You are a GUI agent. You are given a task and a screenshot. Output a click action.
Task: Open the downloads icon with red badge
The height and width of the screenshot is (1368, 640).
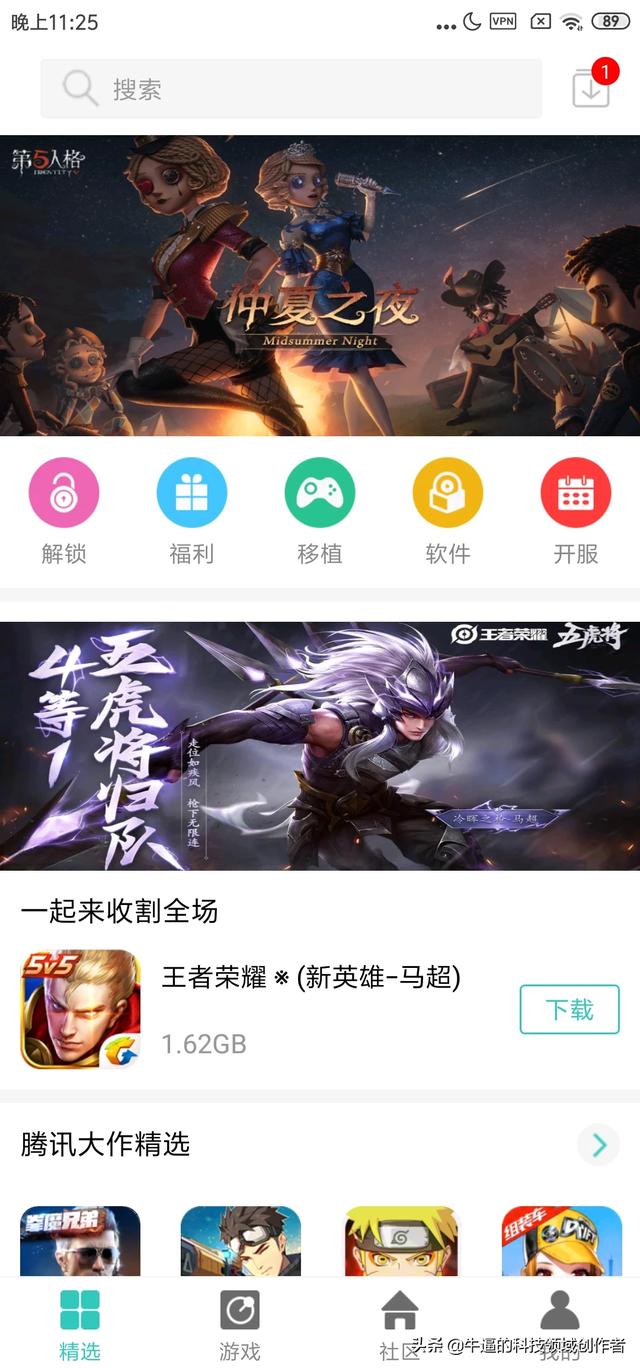(591, 88)
